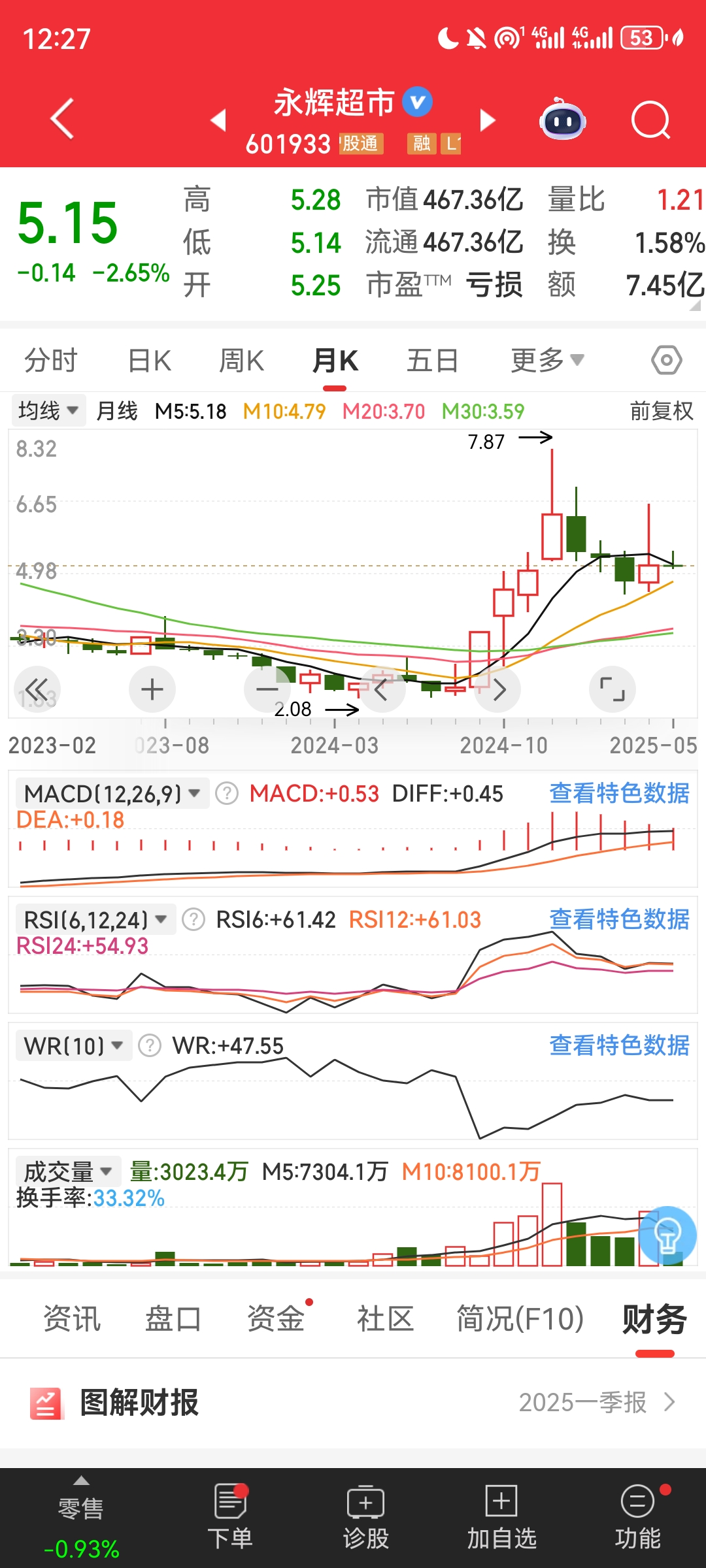Jump to the previous stock arrow
706x1568 pixels.
click(218, 120)
